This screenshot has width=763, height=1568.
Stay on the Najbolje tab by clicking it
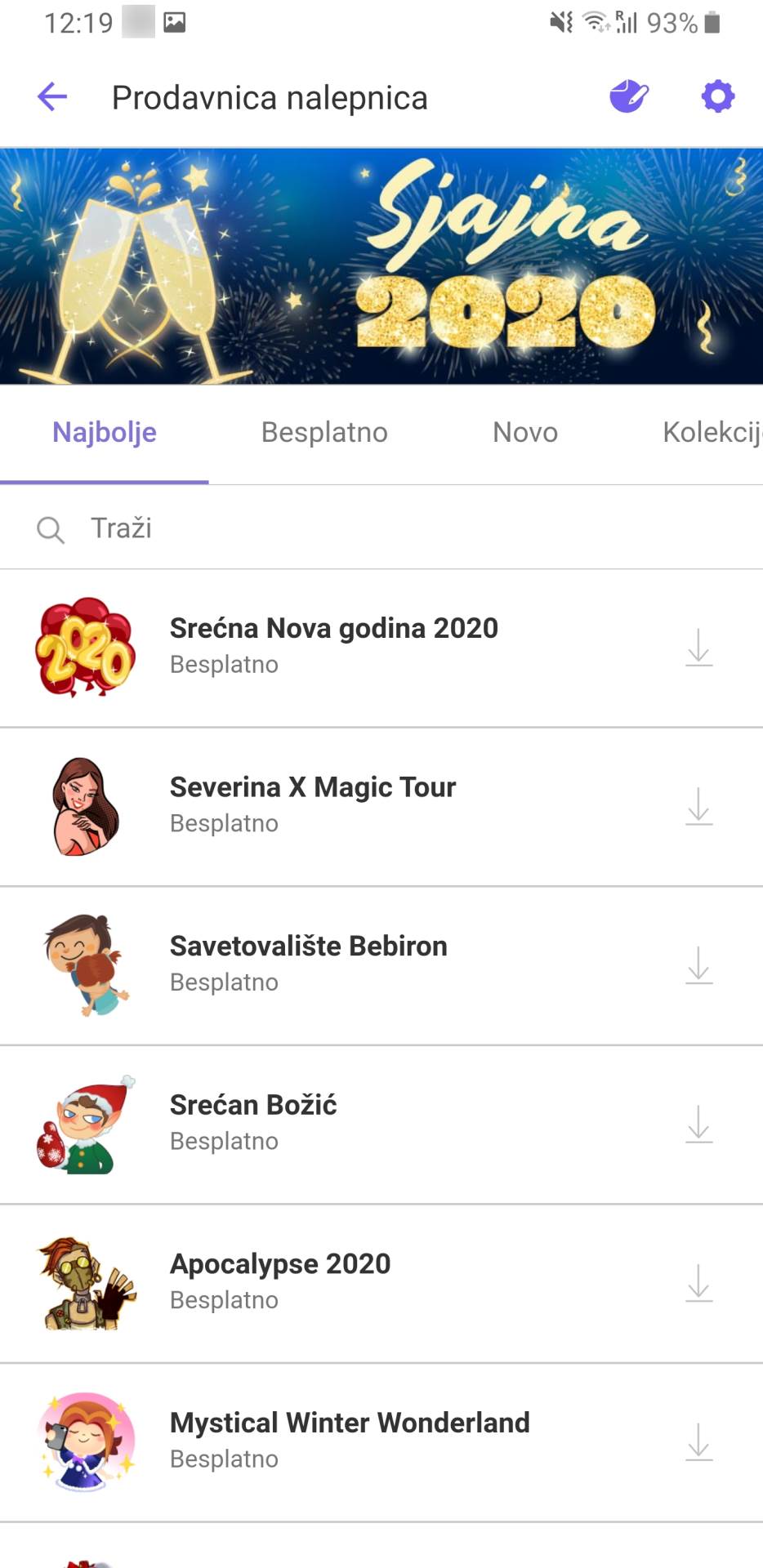click(104, 432)
